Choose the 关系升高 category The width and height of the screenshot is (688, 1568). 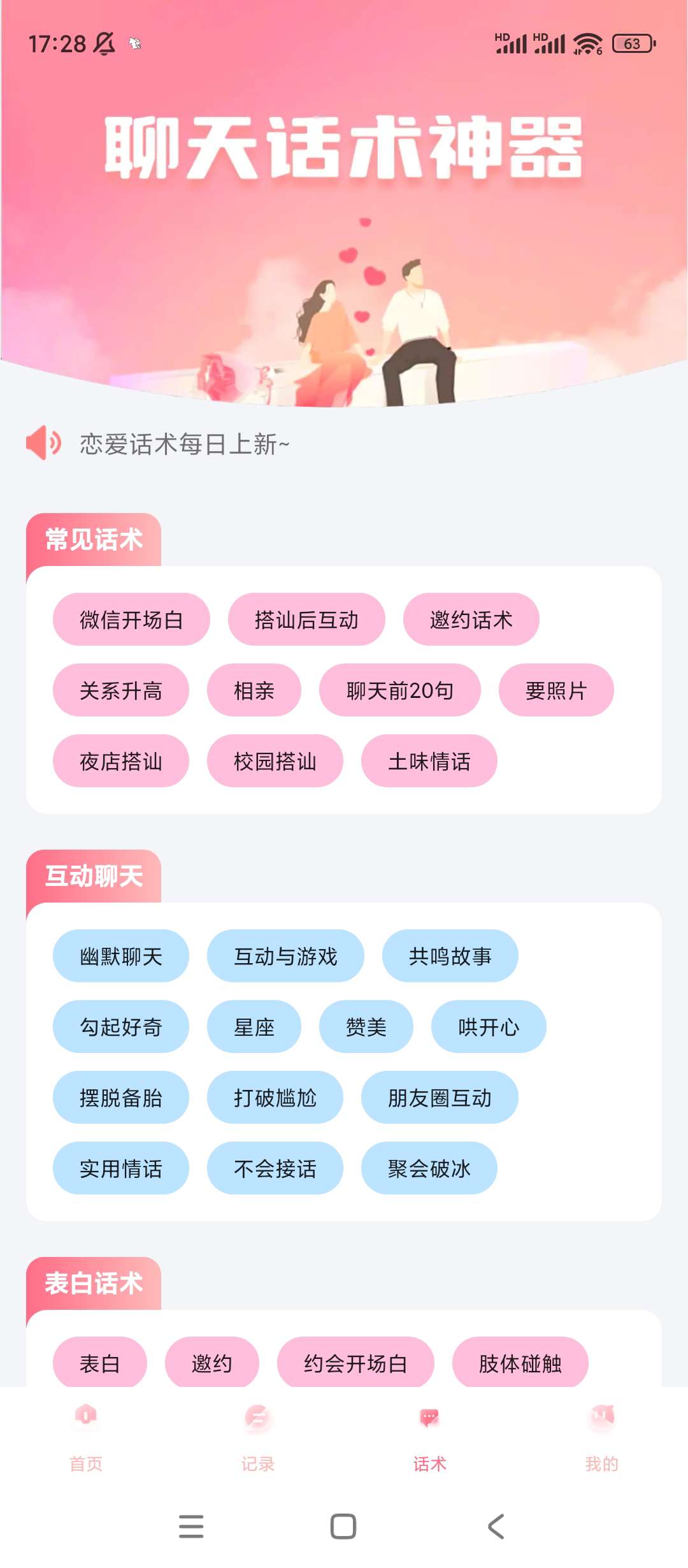(x=121, y=690)
